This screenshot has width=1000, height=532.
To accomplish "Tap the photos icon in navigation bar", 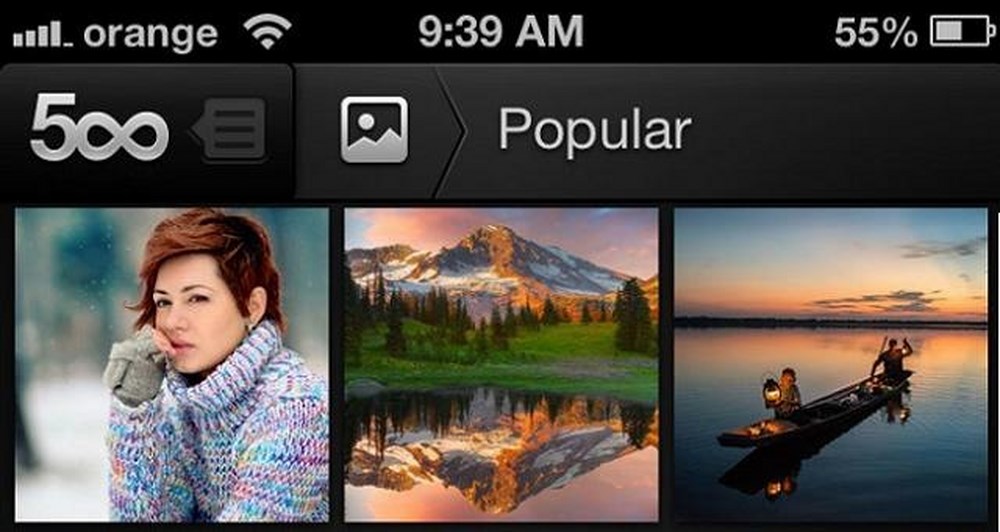I will [x=374, y=130].
